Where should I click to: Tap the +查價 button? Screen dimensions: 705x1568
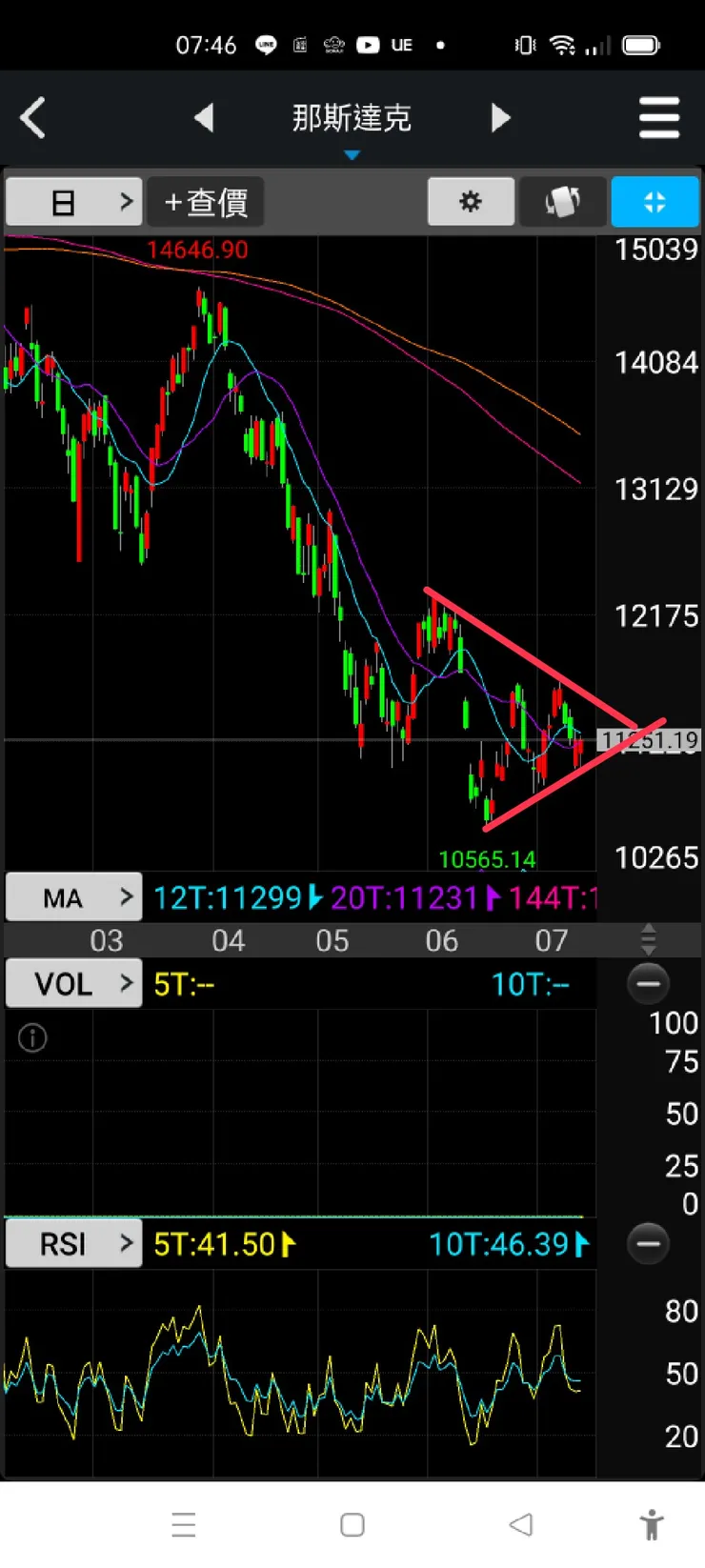click(x=206, y=202)
